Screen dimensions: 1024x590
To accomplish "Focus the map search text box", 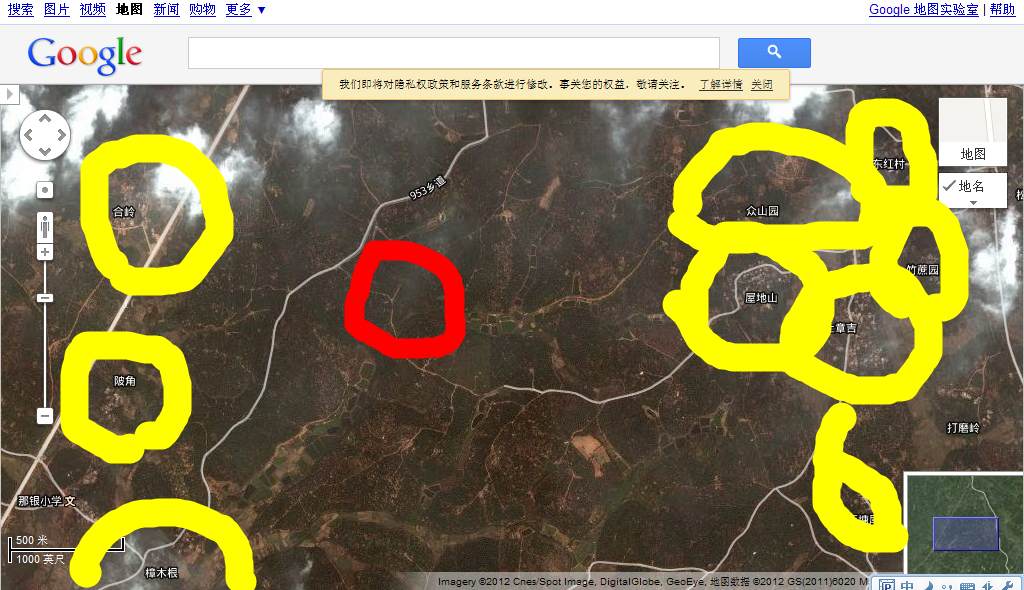I will tap(453, 52).
